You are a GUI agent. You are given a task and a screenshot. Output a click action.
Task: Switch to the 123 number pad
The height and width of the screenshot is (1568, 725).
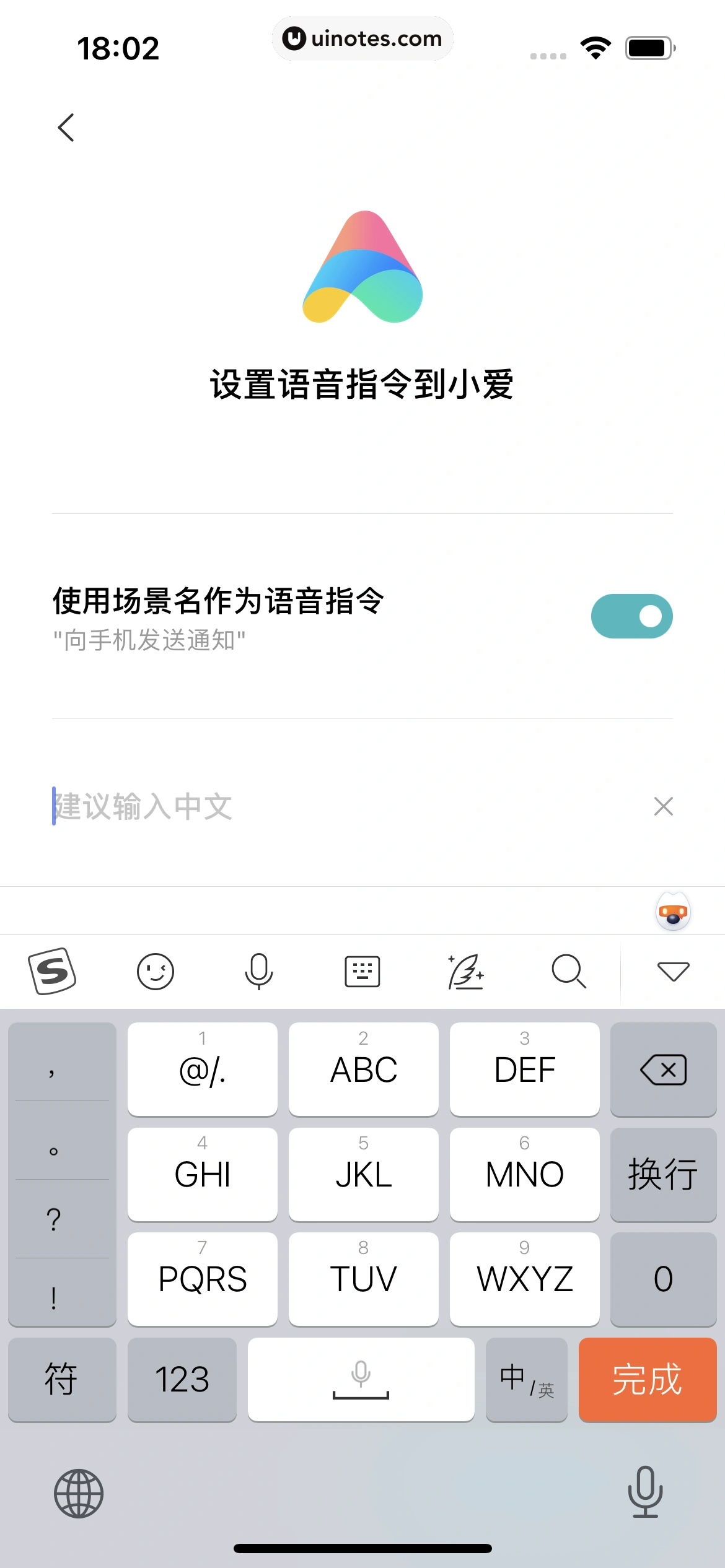[182, 1380]
